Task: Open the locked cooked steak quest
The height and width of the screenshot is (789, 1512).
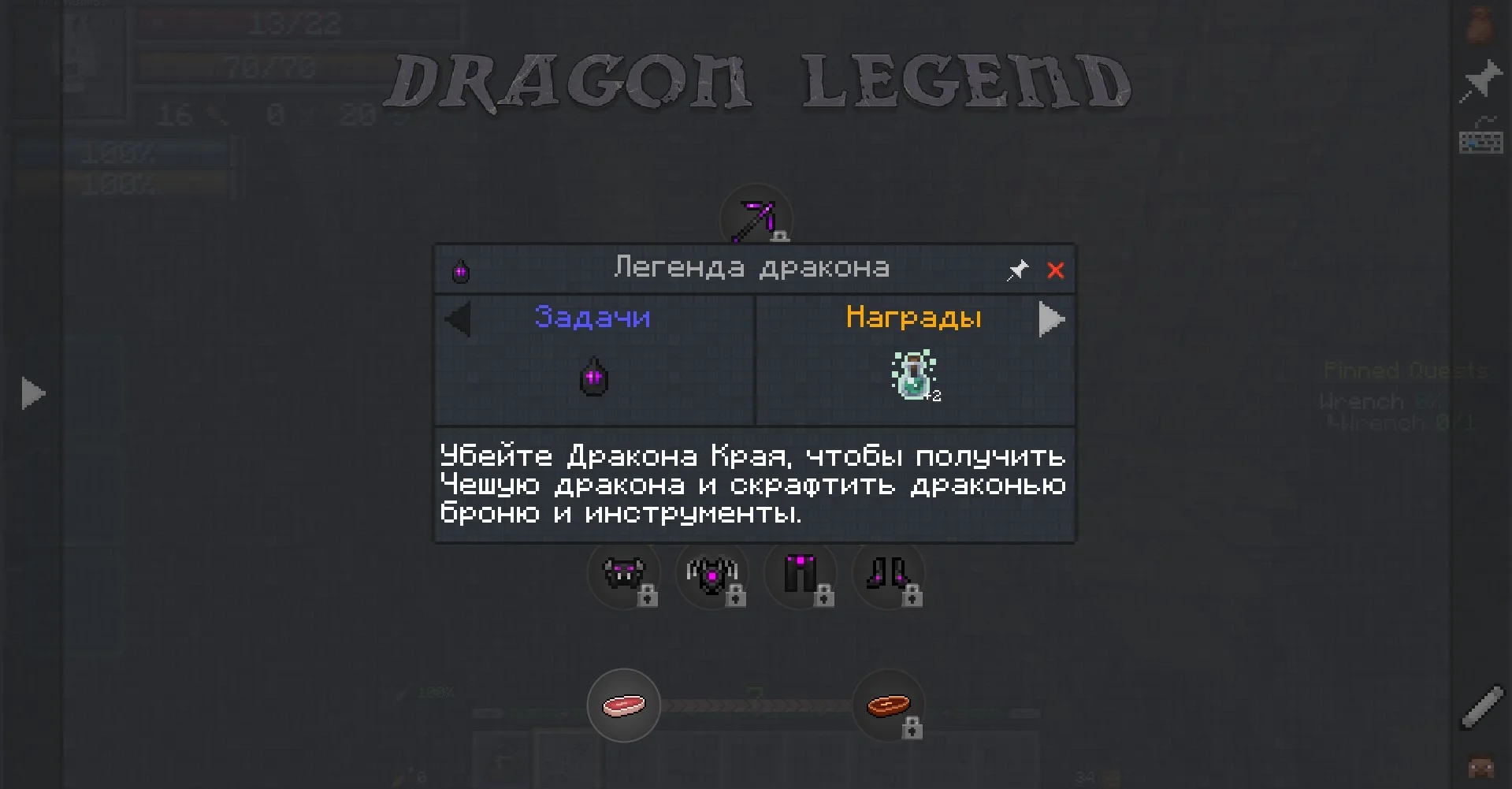Action: 889,705
